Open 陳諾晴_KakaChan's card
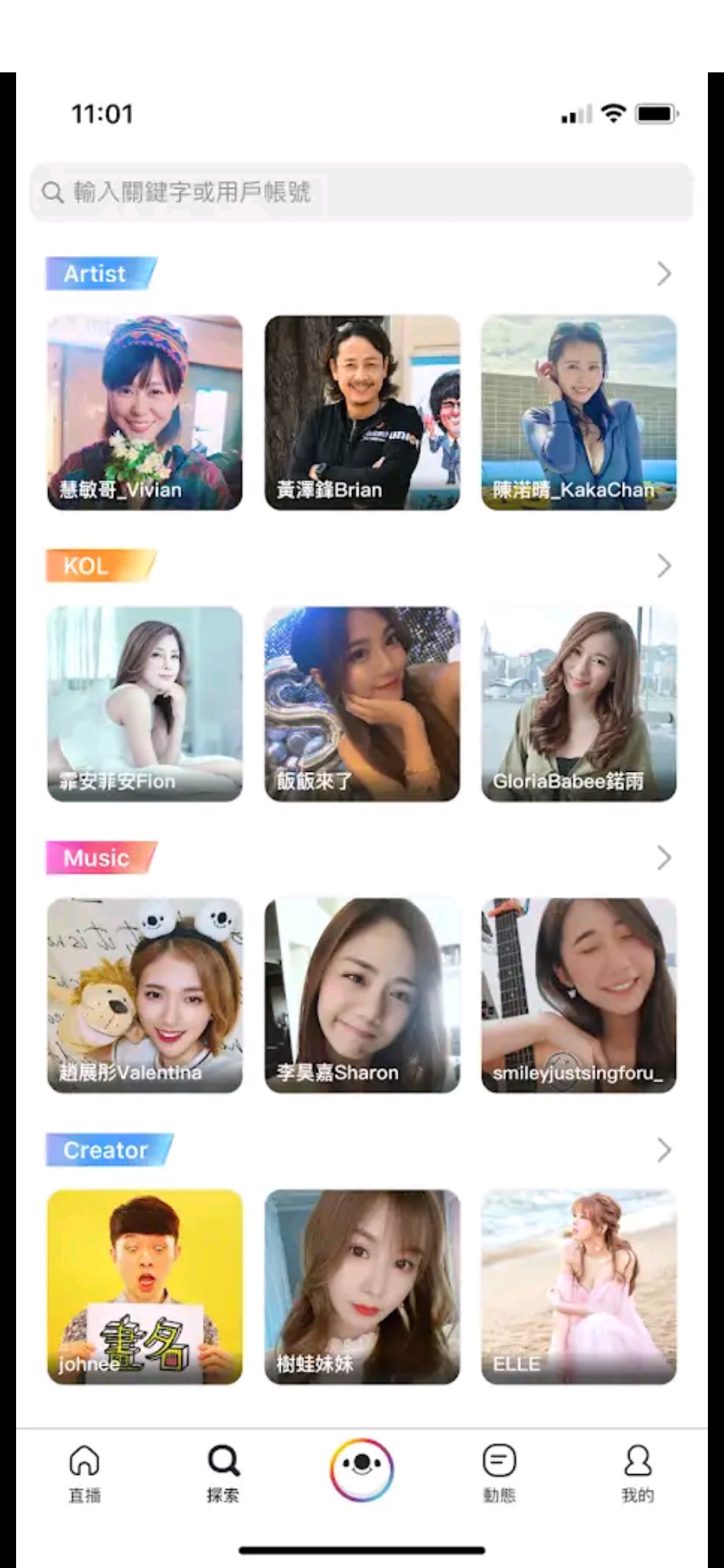The height and width of the screenshot is (1568, 724). tap(579, 412)
